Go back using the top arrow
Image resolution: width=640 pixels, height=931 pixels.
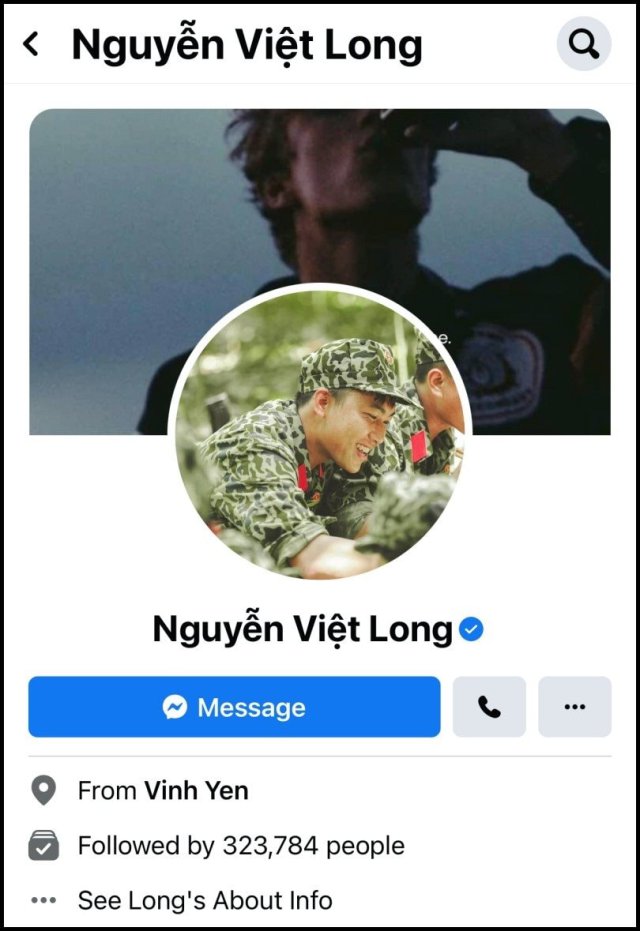point(32,44)
